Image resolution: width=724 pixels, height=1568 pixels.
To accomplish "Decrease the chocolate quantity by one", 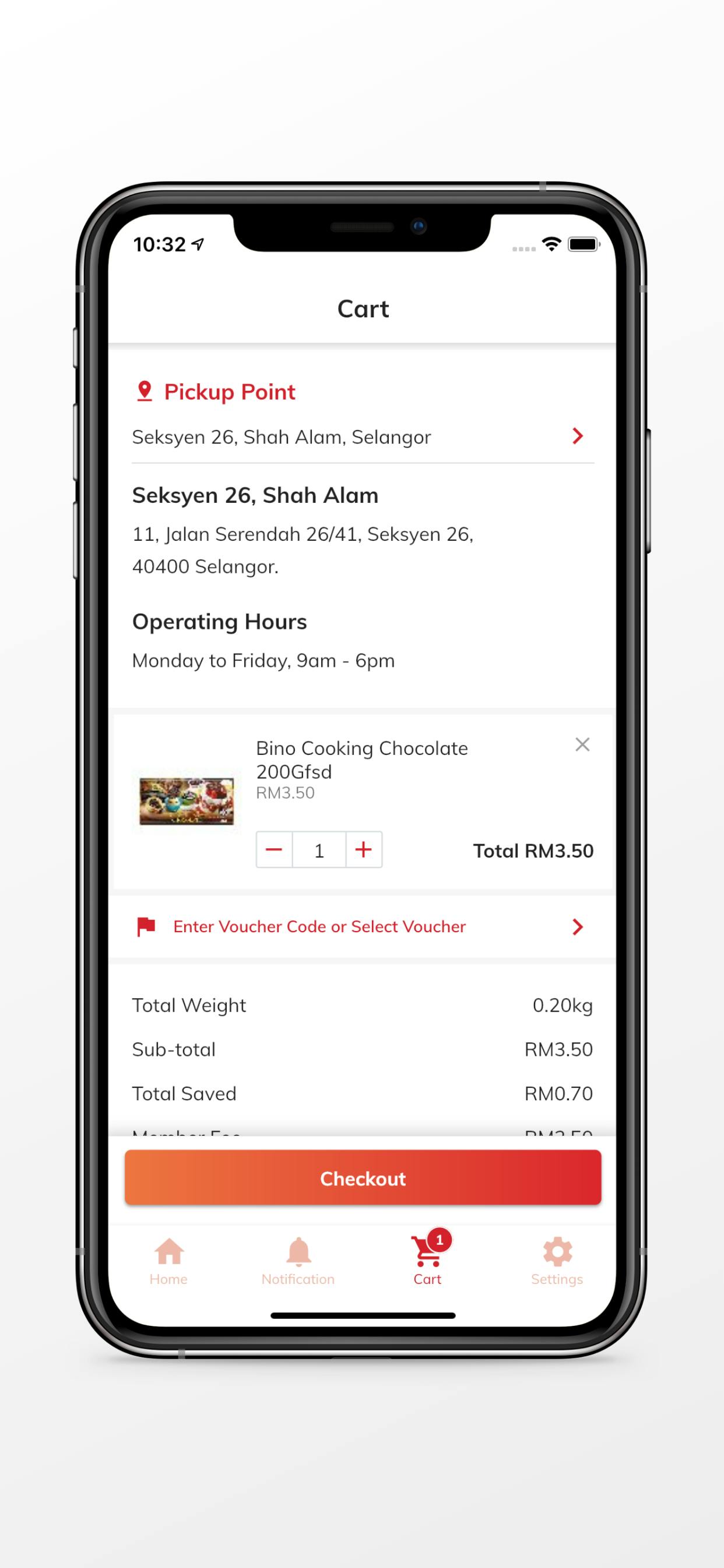I will [x=275, y=850].
